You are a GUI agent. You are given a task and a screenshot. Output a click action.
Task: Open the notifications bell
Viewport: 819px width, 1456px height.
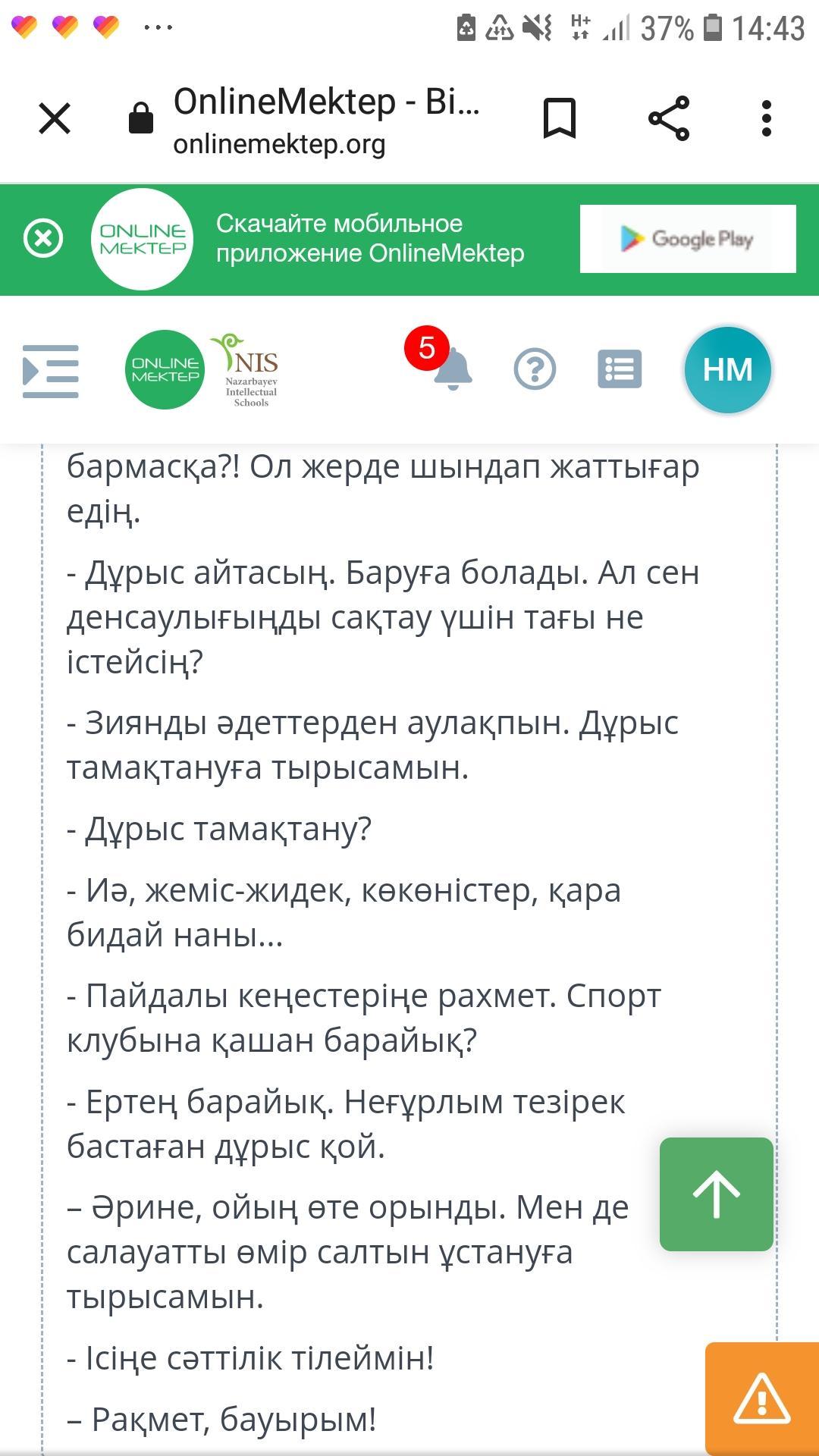(x=453, y=369)
